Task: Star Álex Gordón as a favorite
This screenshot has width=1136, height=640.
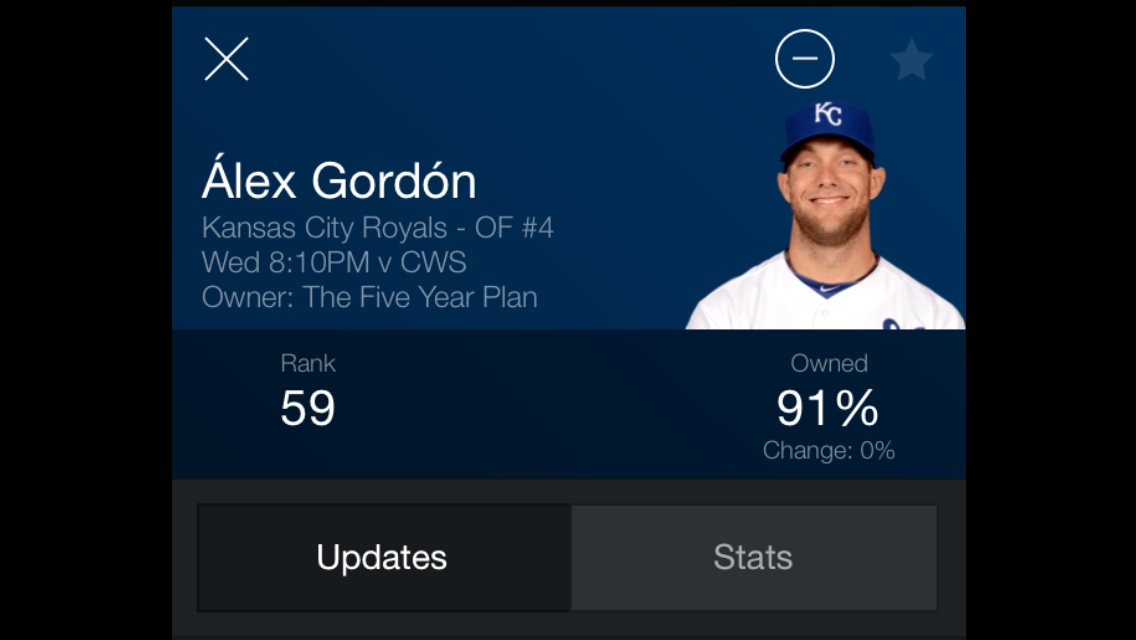Action: tap(911, 61)
